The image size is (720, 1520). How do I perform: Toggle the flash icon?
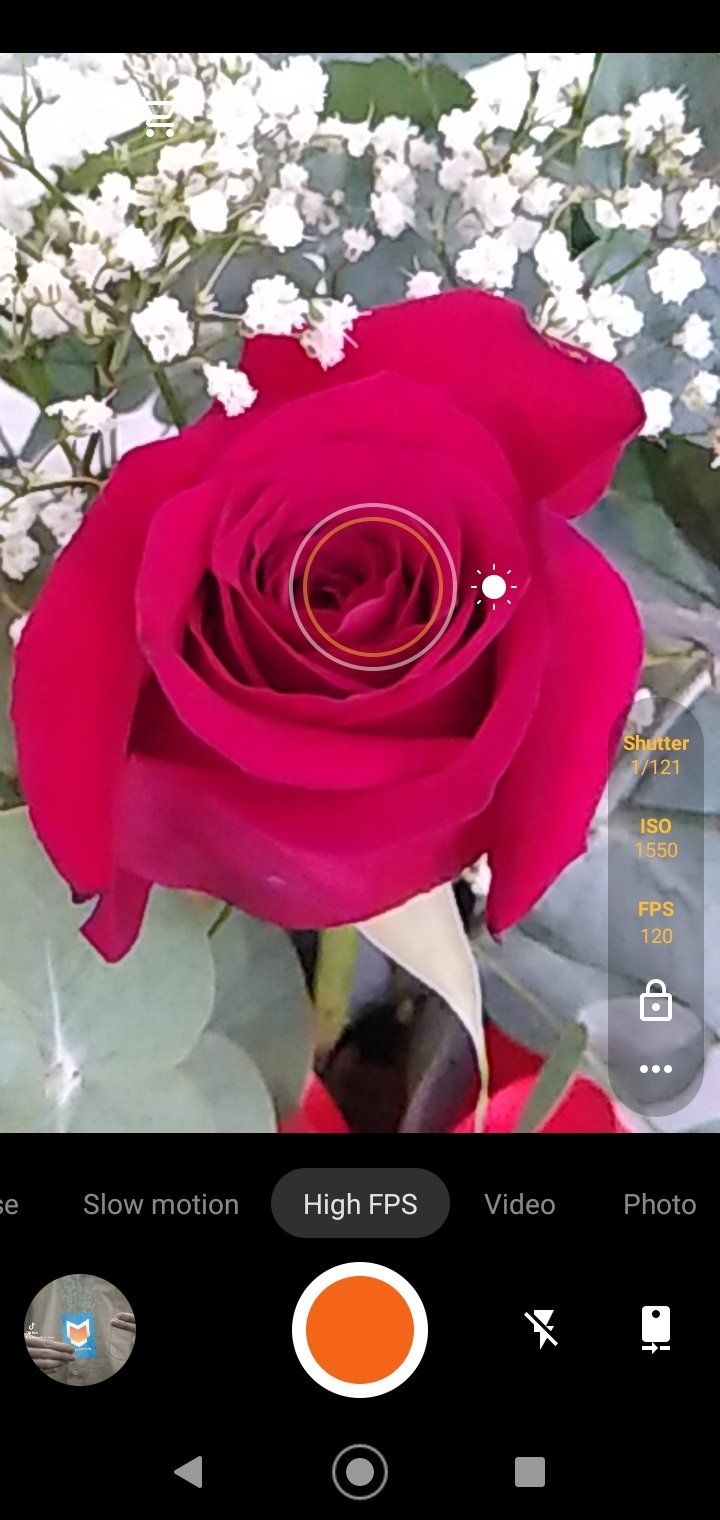pos(542,1330)
